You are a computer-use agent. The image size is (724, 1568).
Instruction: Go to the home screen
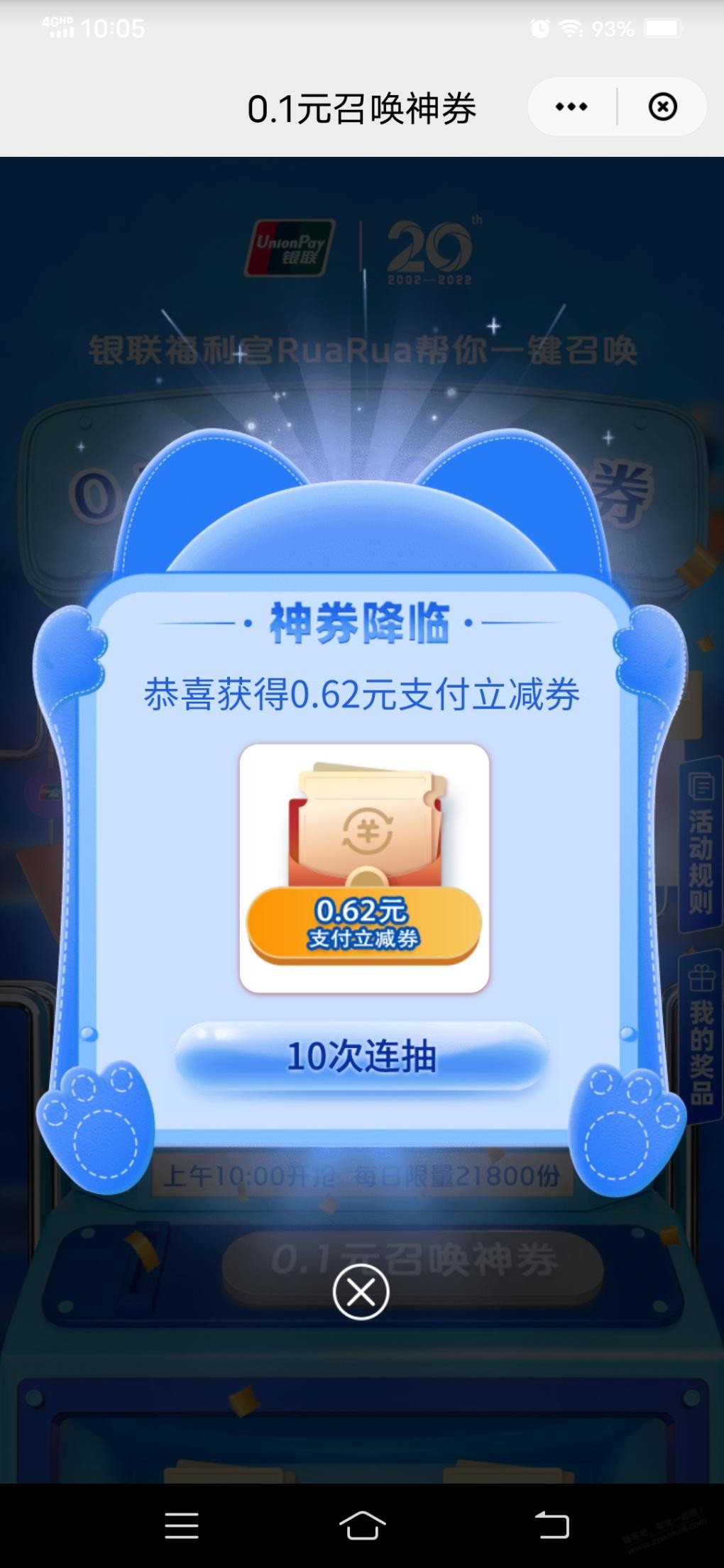[x=362, y=1524]
